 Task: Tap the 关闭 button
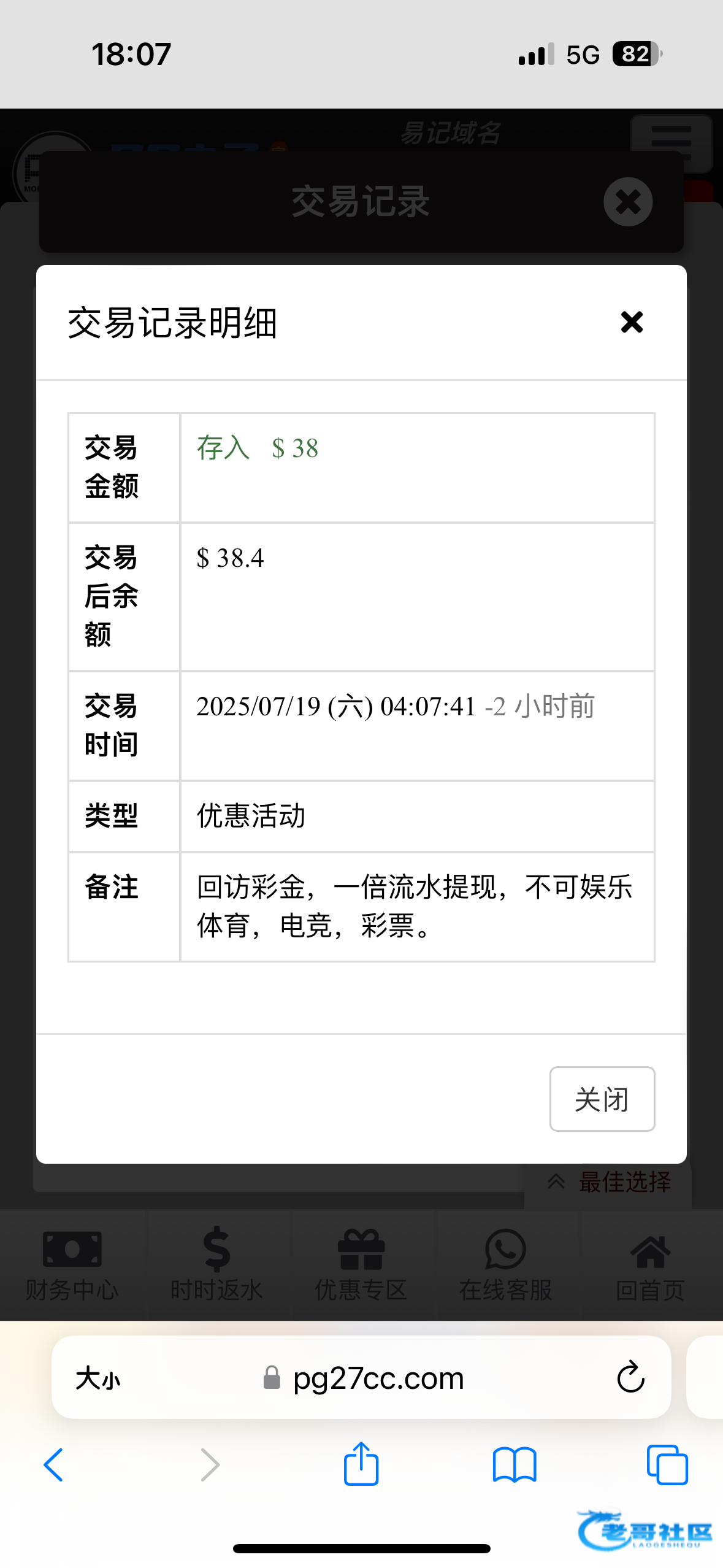602,1099
